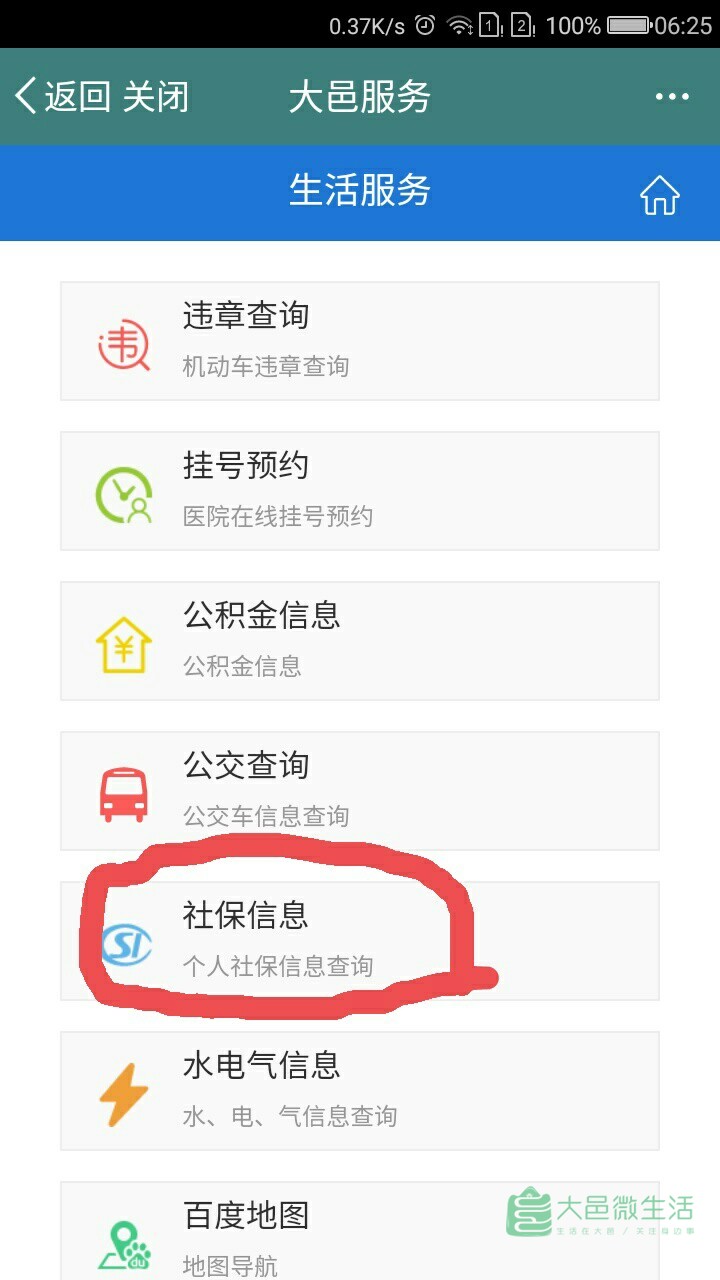Open 挂号预约 hospital appointment booking
This screenshot has width=720, height=1280.
359,491
